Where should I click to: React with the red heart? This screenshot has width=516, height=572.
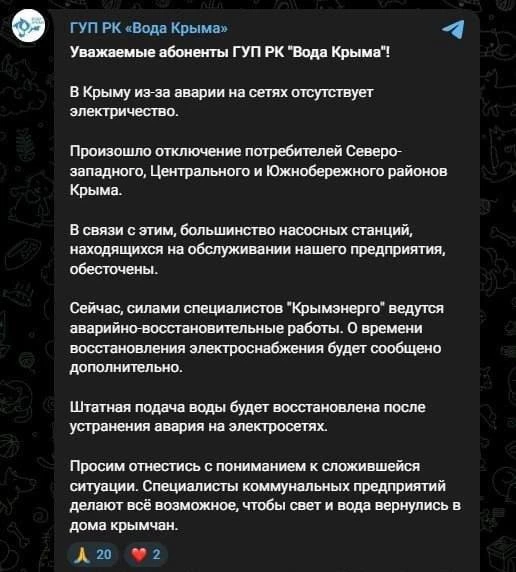click(146, 554)
